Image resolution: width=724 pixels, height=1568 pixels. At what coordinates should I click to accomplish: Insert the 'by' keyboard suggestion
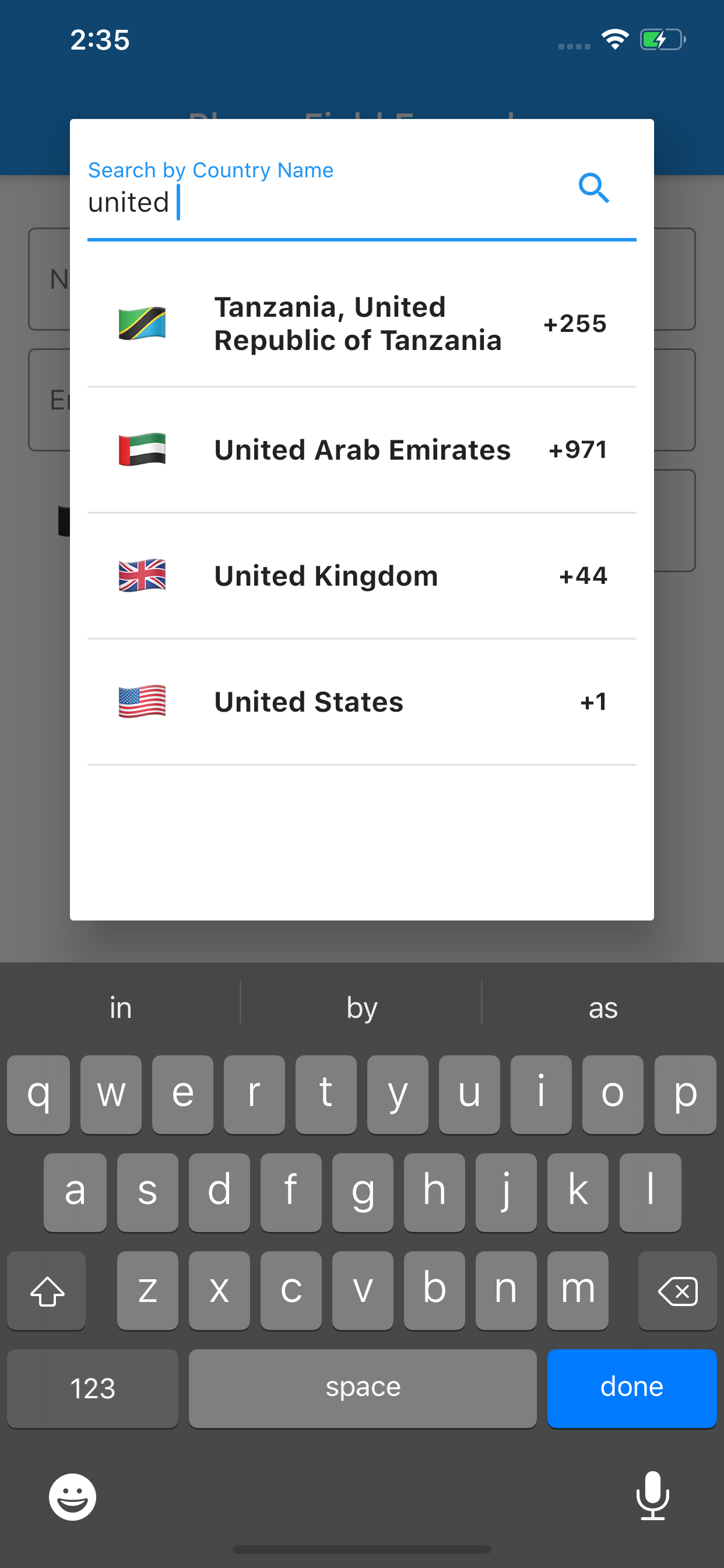click(x=361, y=1007)
